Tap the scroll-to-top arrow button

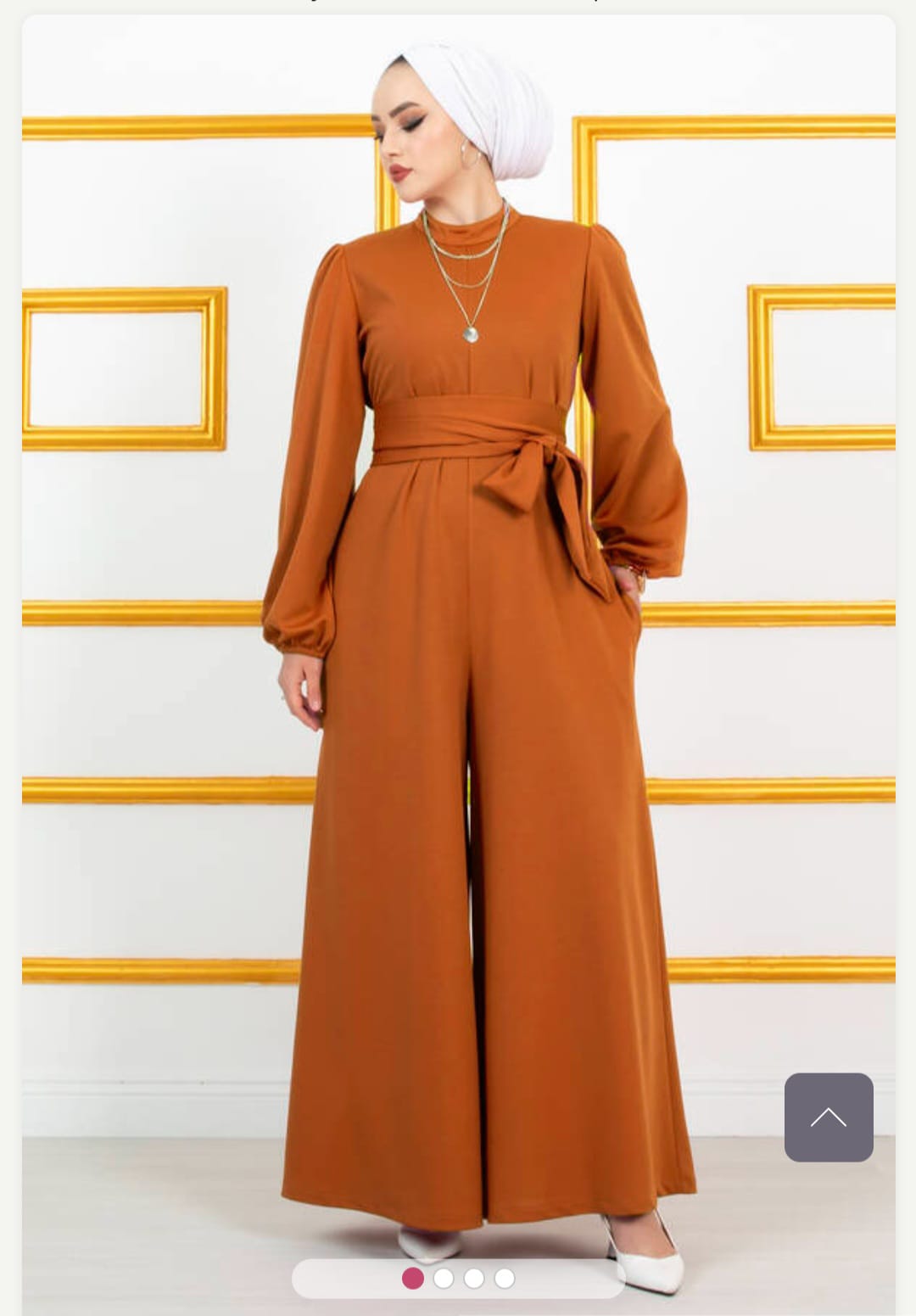coord(829,1117)
